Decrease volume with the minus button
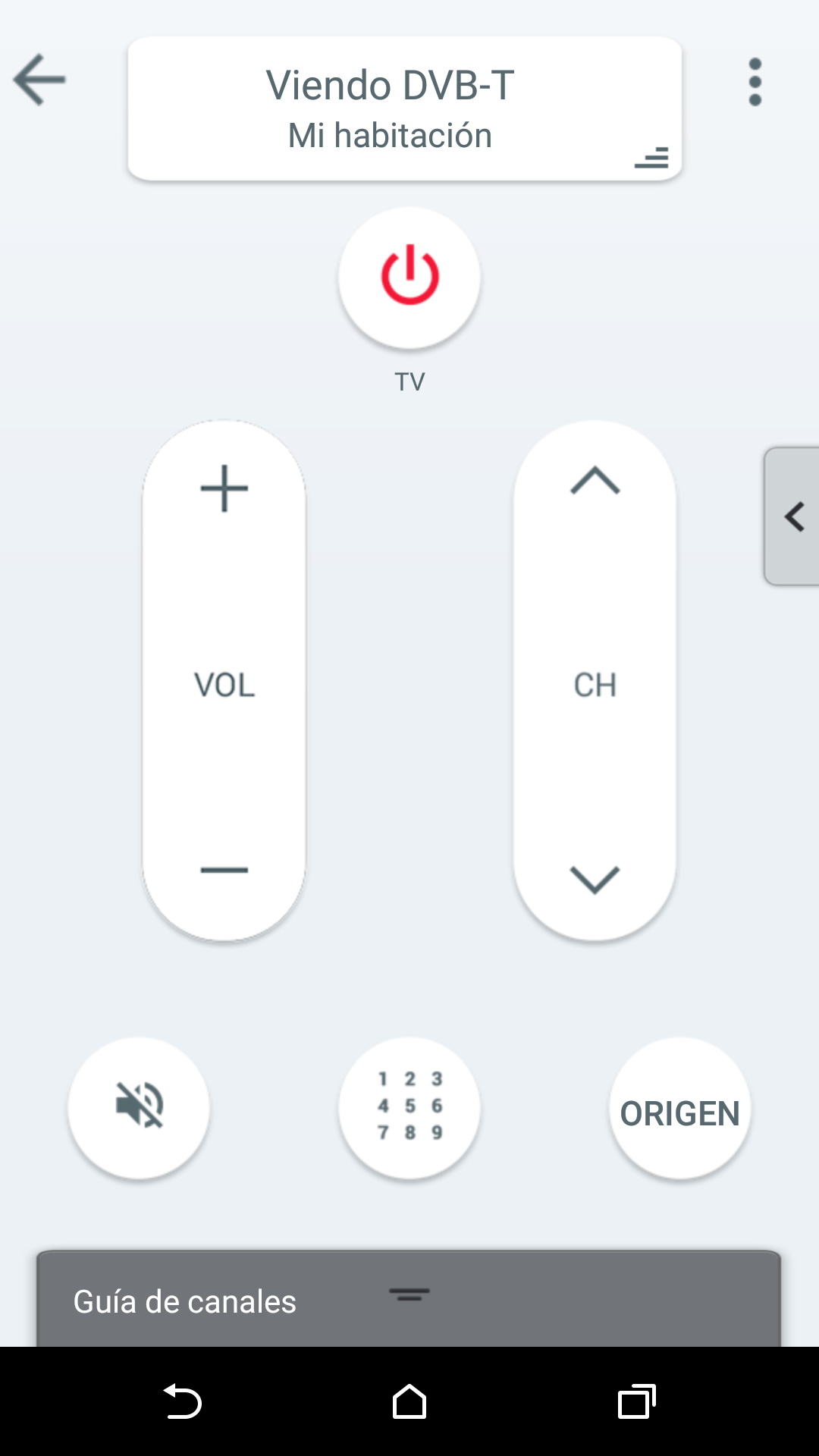Image resolution: width=819 pixels, height=1456 pixels. [x=224, y=870]
